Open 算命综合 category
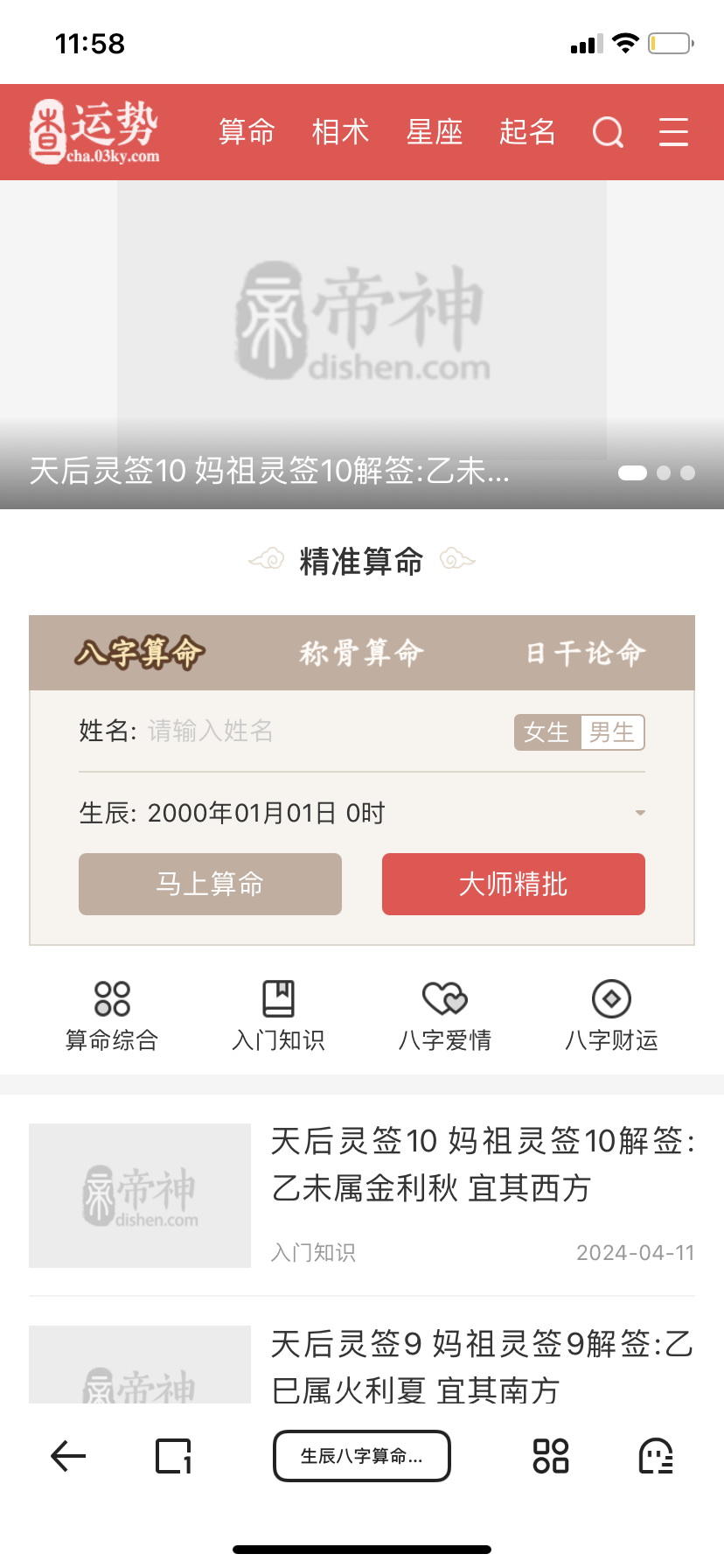This screenshot has width=724, height=1568. (x=112, y=1017)
